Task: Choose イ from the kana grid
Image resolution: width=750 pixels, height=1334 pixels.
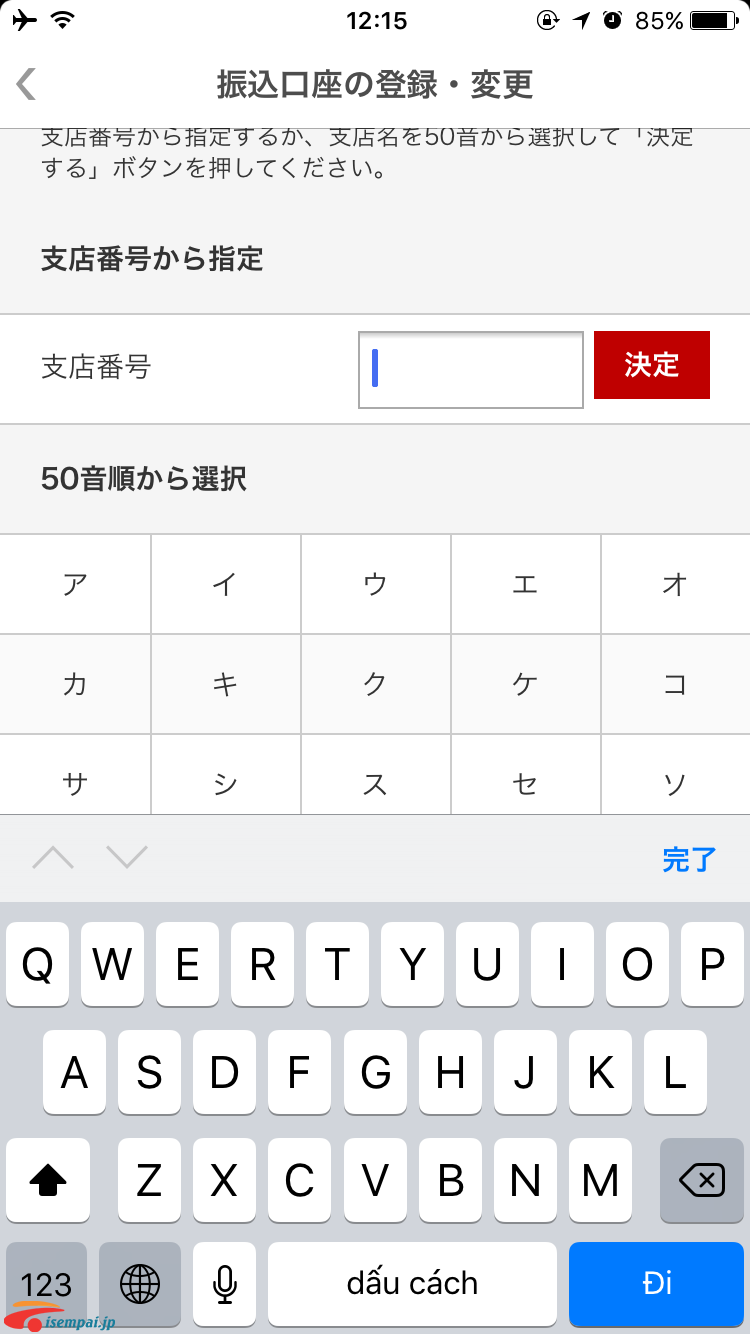Action: pos(226,584)
